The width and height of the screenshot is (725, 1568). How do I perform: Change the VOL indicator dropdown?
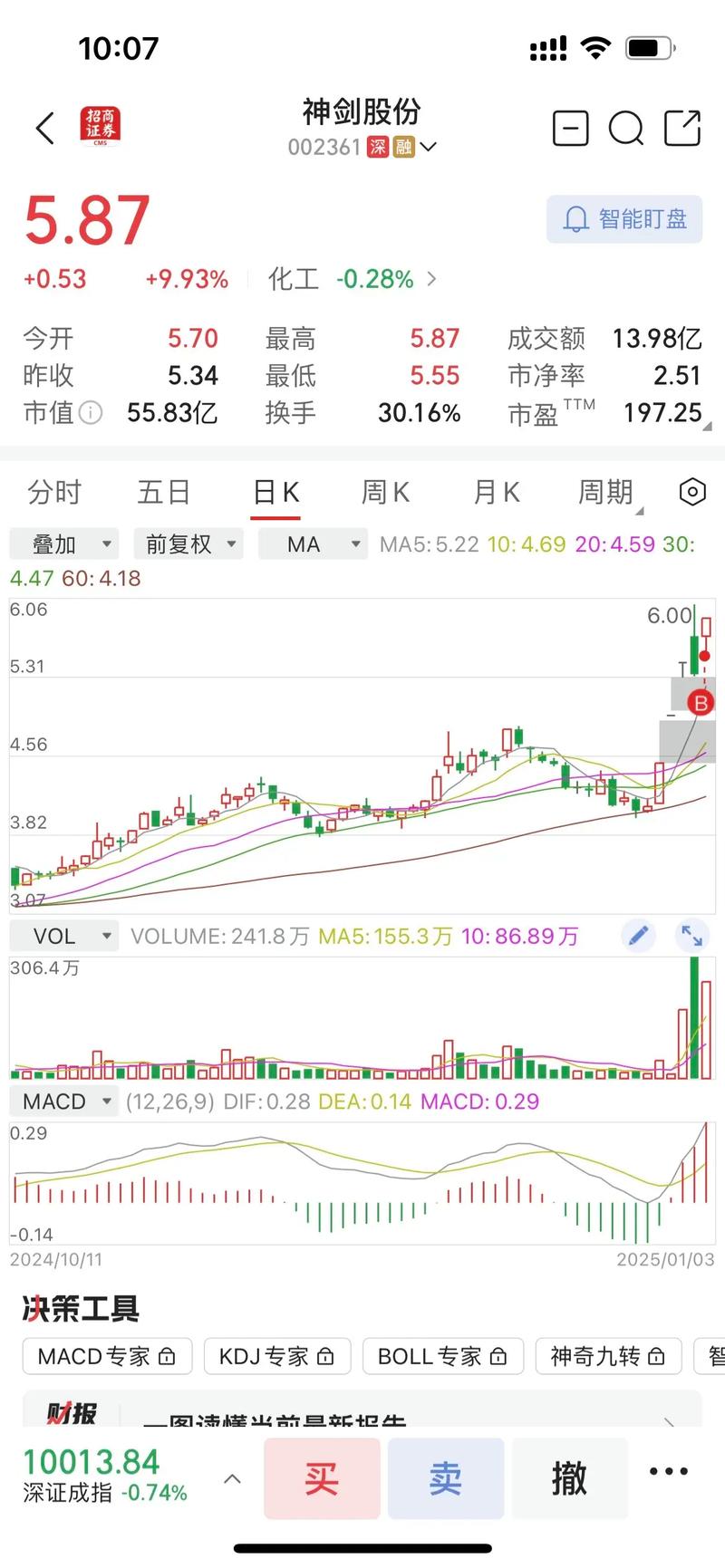pyautogui.click(x=63, y=936)
